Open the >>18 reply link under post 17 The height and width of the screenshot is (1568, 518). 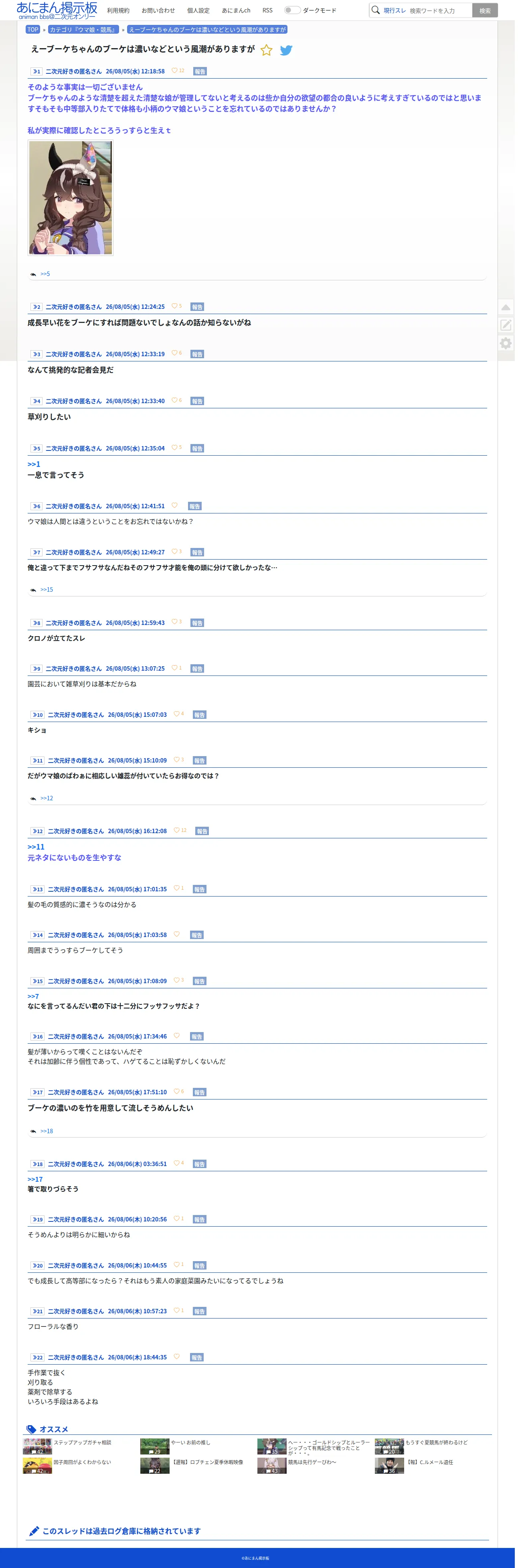[47, 1131]
